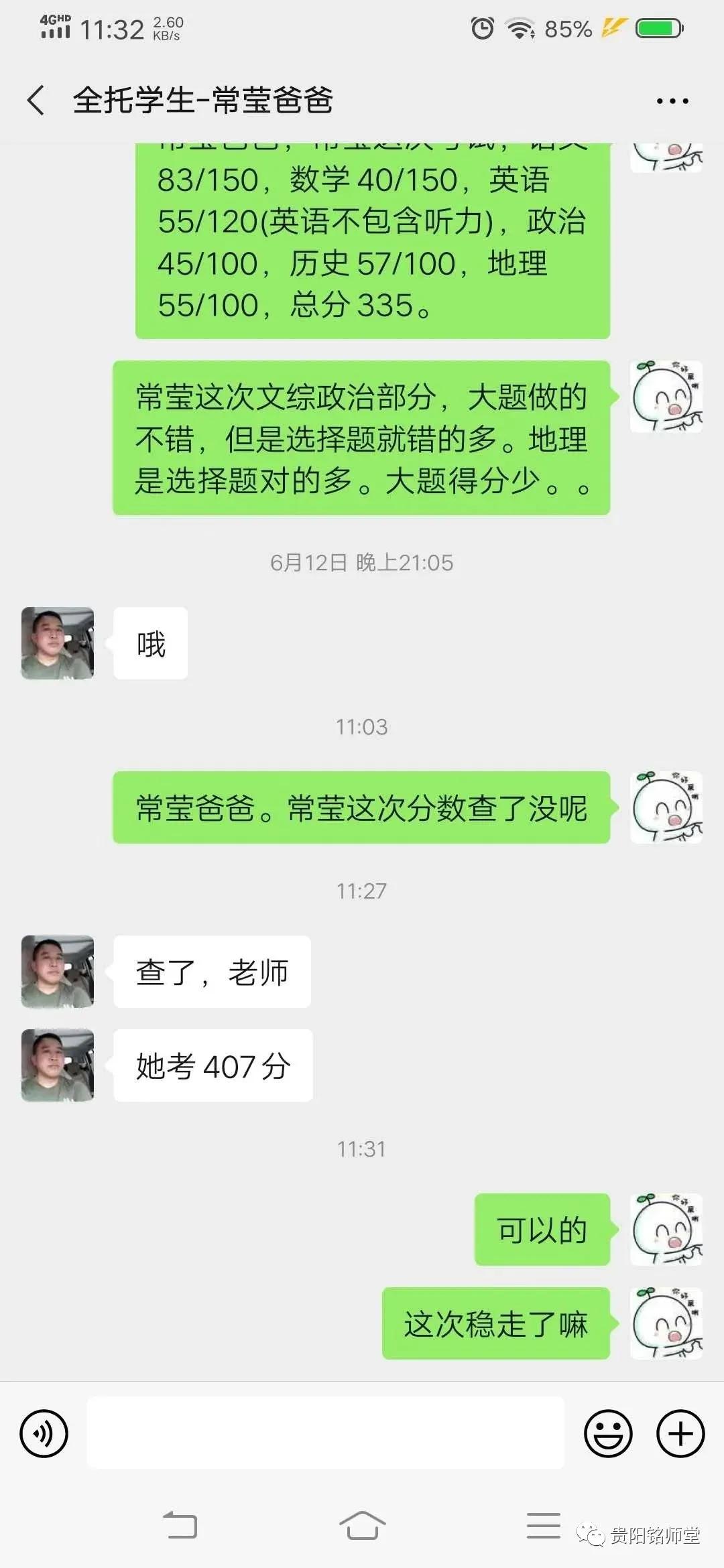Open the emoji sticker panel

click(x=608, y=1433)
